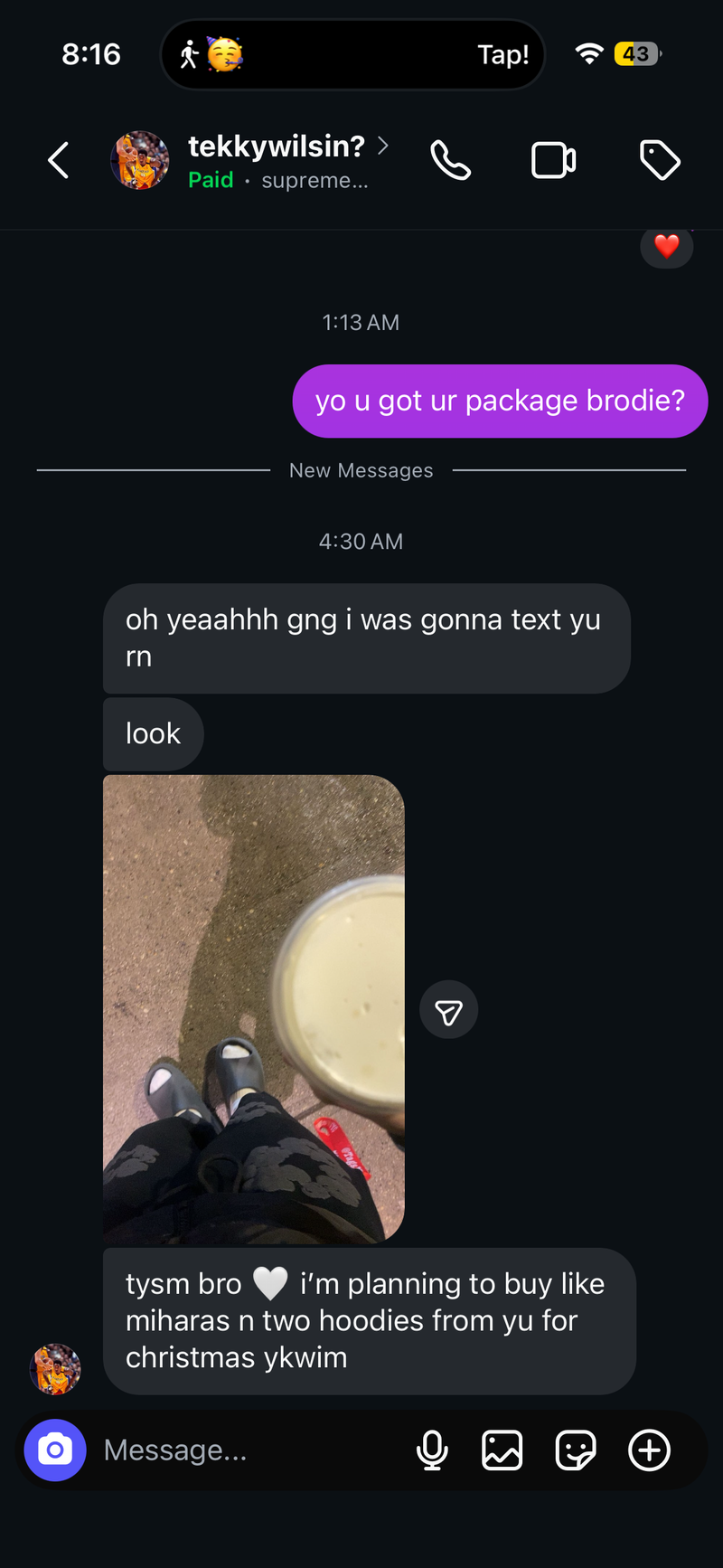Open the label tag options
The image size is (723, 1568).
pyautogui.click(x=660, y=161)
